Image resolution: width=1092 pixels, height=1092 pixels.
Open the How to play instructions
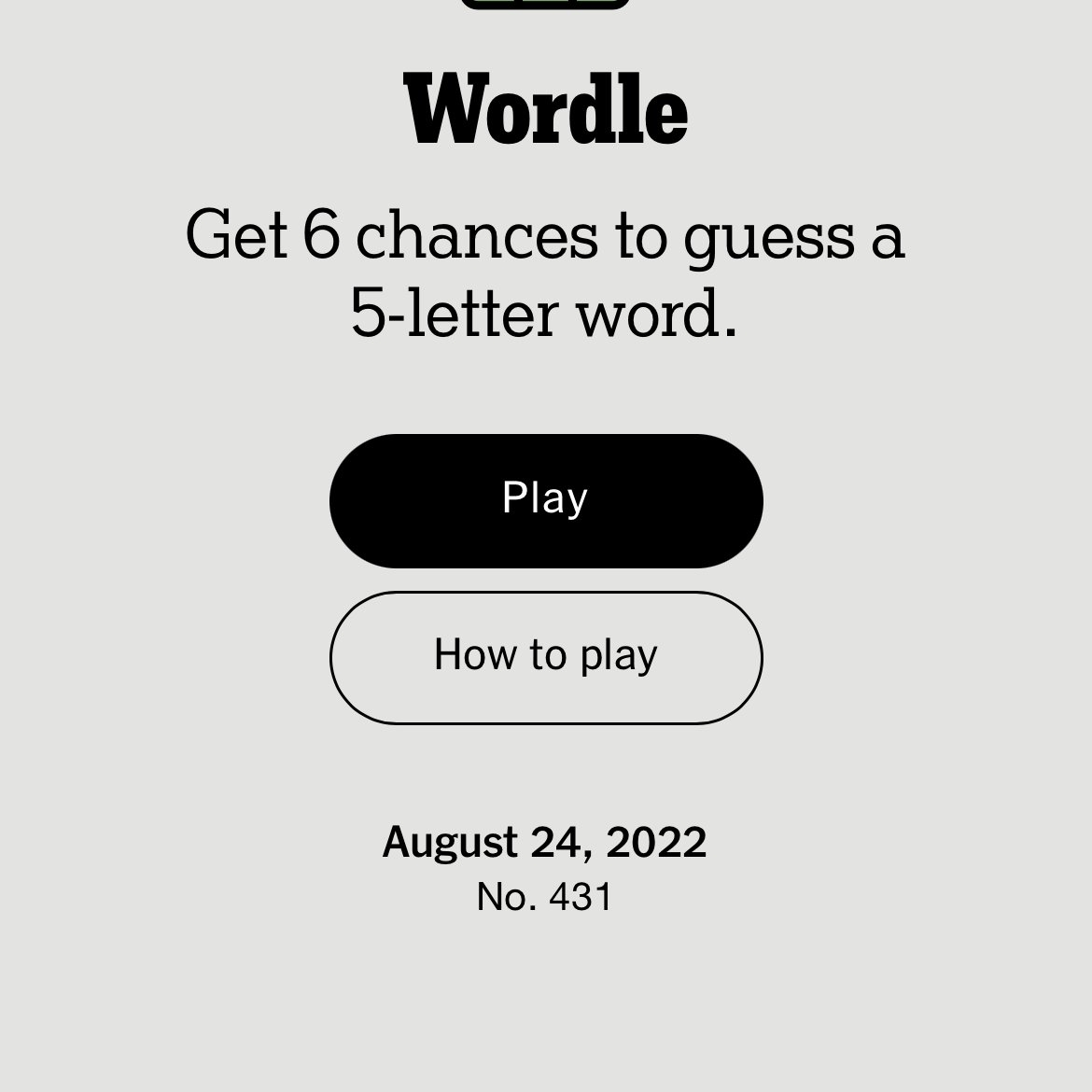click(x=546, y=657)
